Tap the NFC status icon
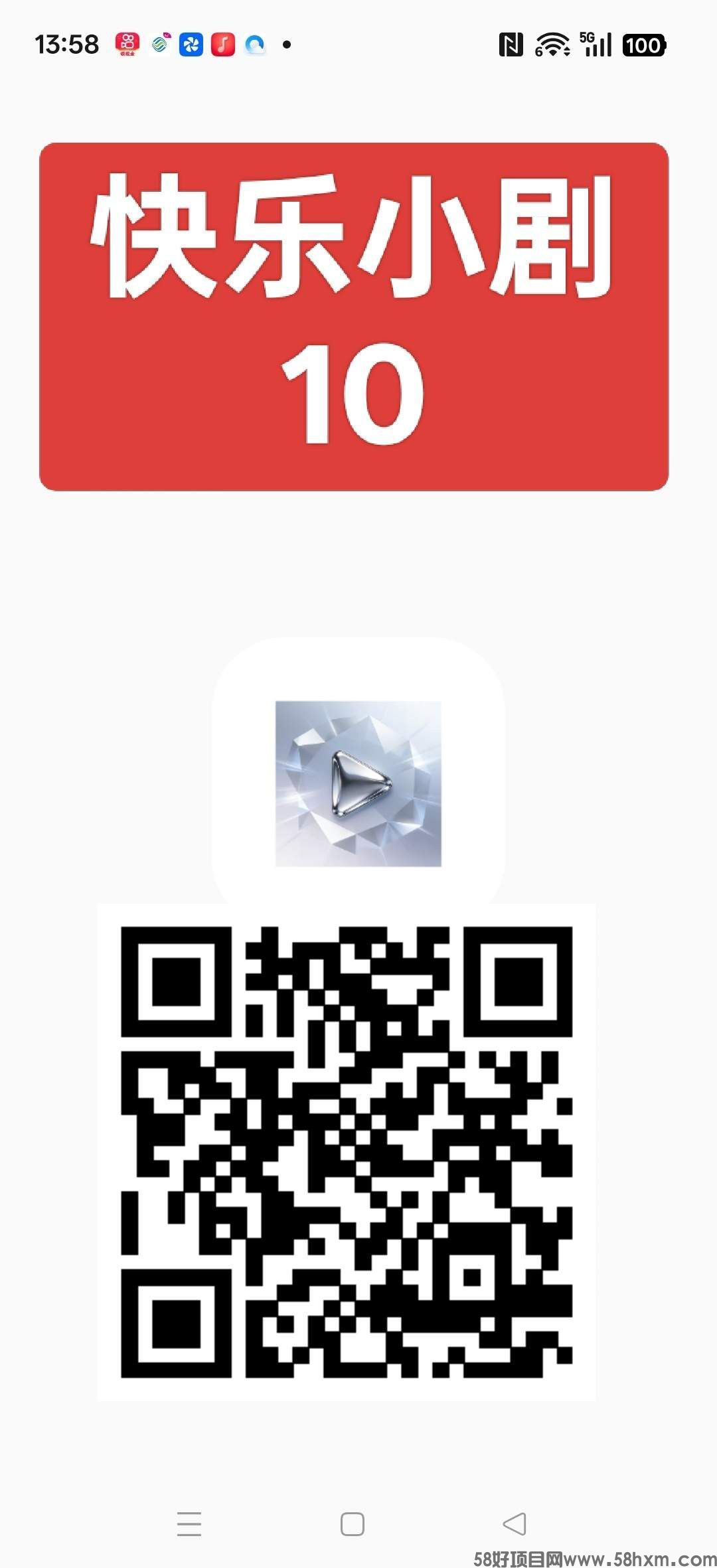The width and height of the screenshot is (717, 1568). pos(513,44)
